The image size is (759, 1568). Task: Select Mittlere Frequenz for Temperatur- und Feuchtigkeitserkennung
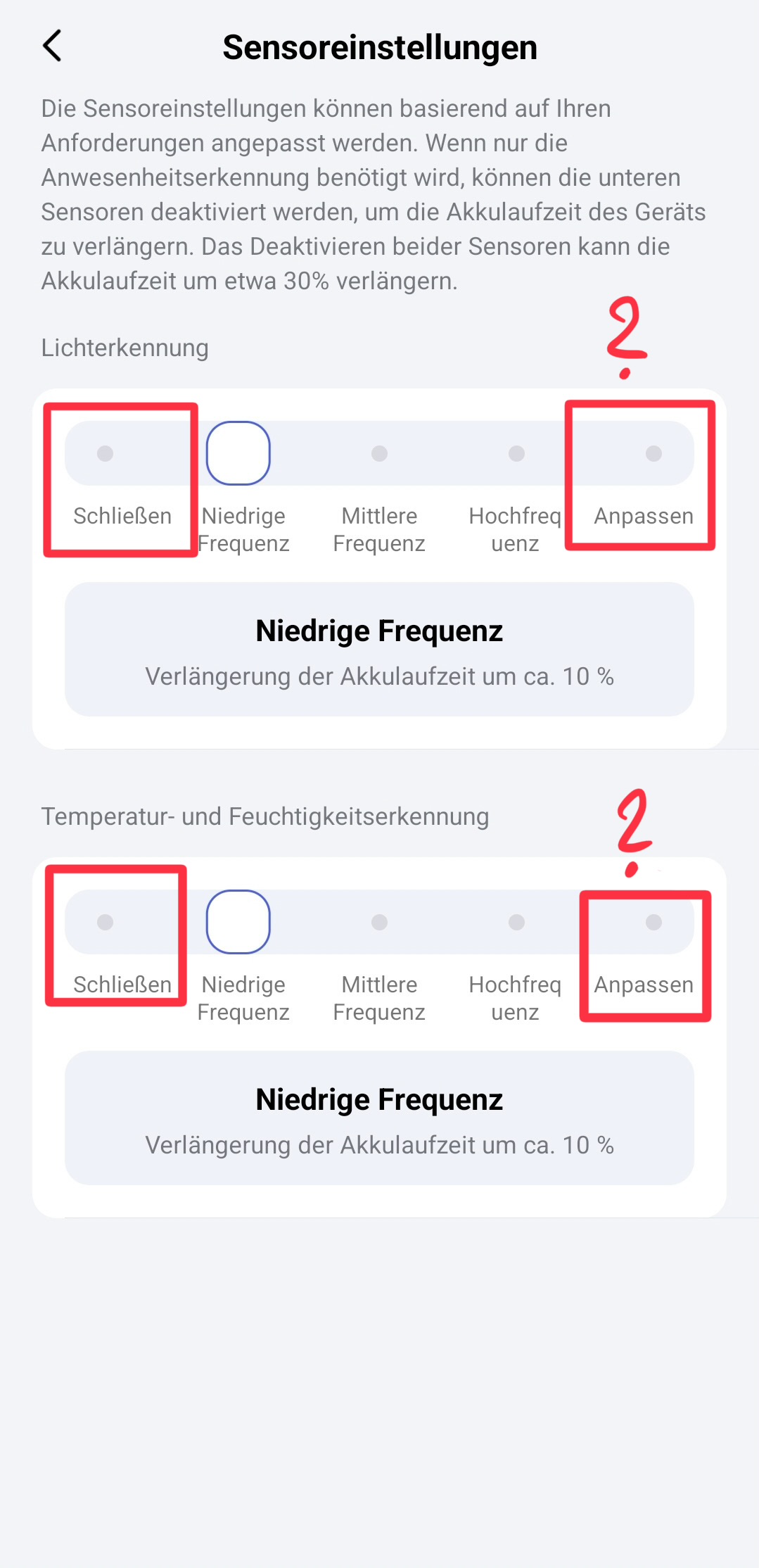click(379, 922)
